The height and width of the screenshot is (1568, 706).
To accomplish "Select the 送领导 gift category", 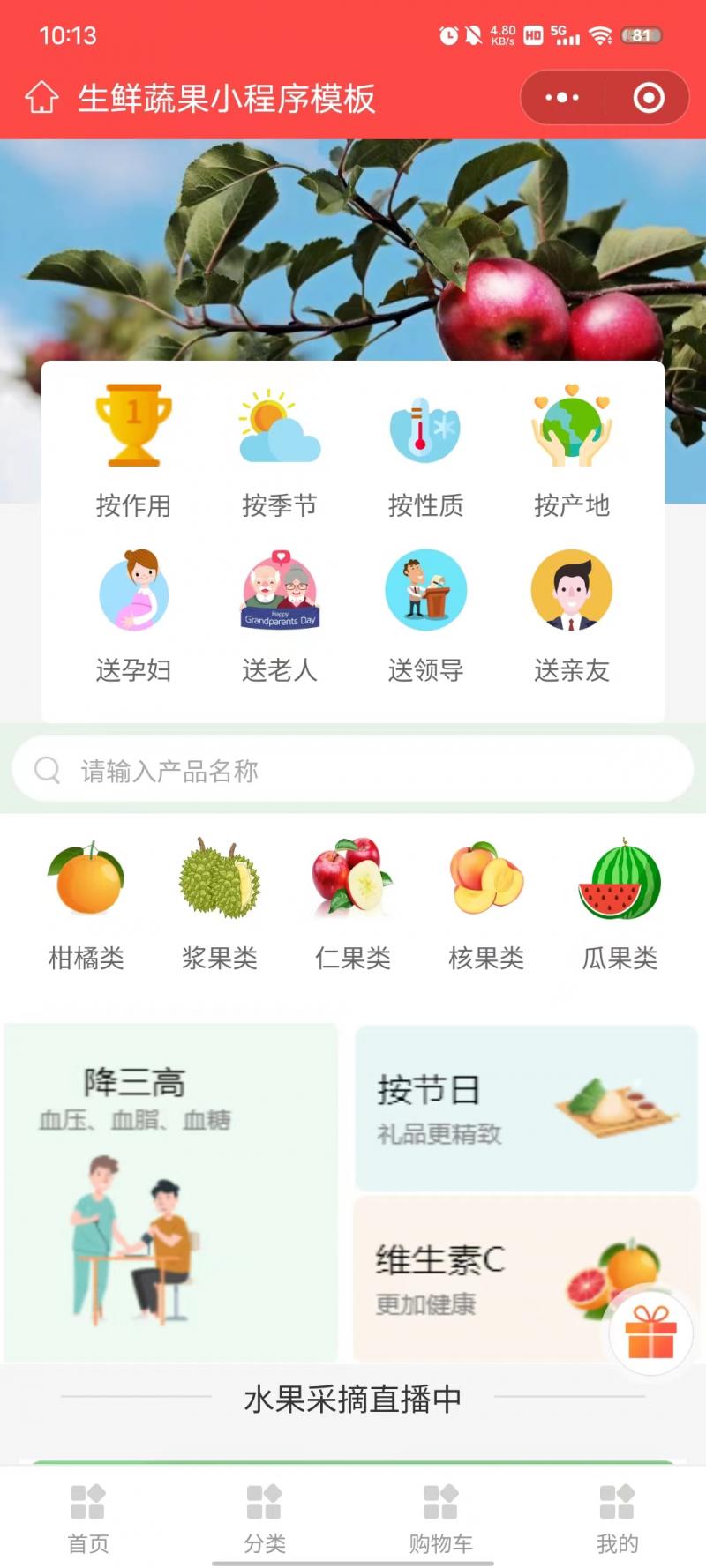I will [x=425, y=613].
